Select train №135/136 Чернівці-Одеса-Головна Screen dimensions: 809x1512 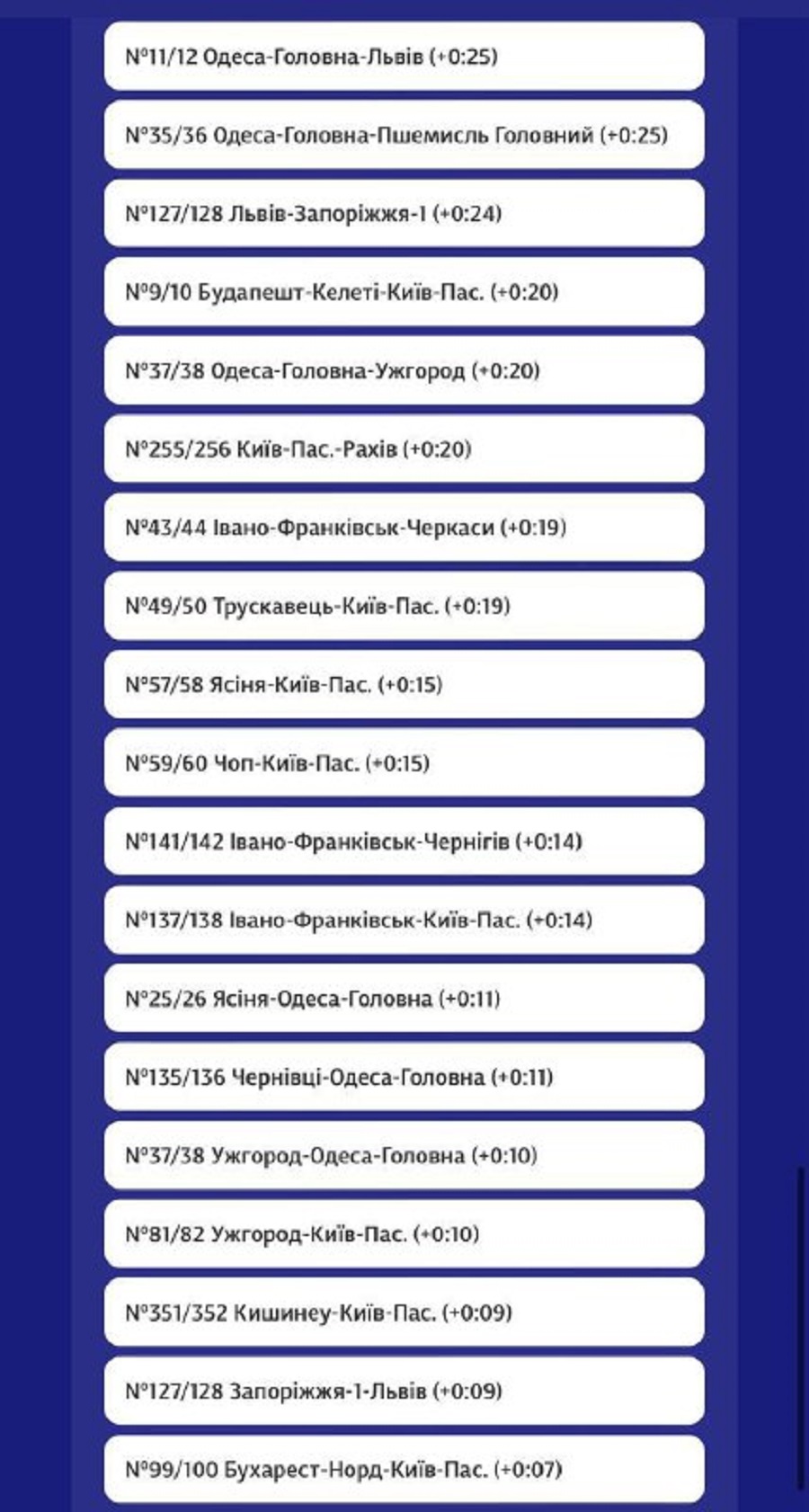[x=404, y=1077]
